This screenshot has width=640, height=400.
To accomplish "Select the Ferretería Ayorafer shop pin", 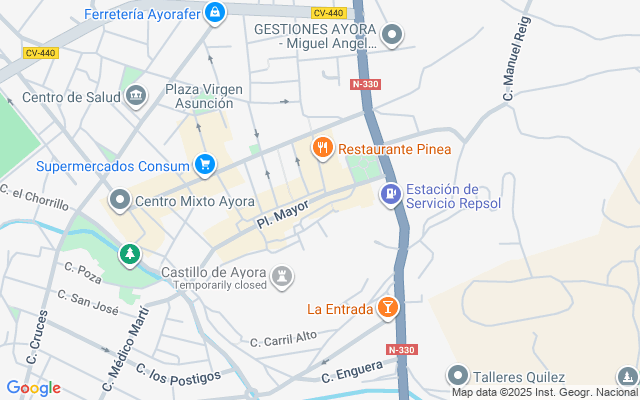I will pos(213,13).
